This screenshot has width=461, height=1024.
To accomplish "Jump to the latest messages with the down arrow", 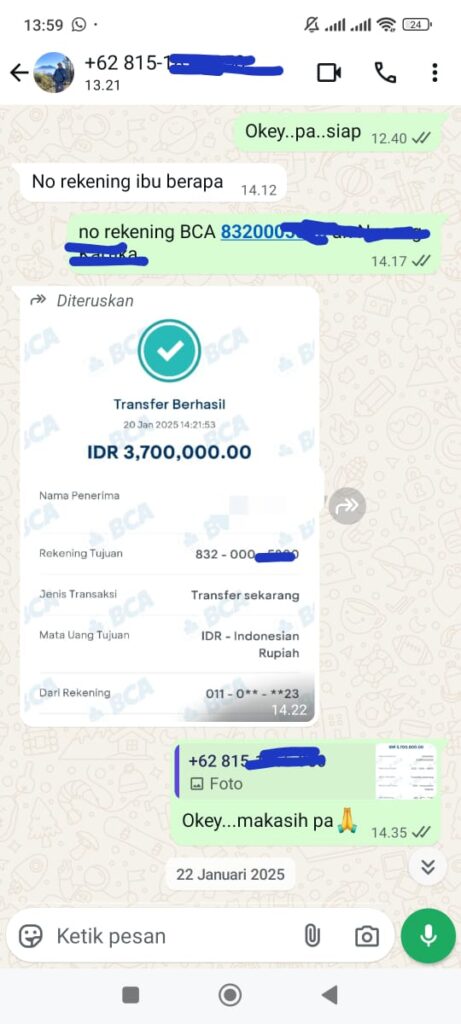I will 428,867.
